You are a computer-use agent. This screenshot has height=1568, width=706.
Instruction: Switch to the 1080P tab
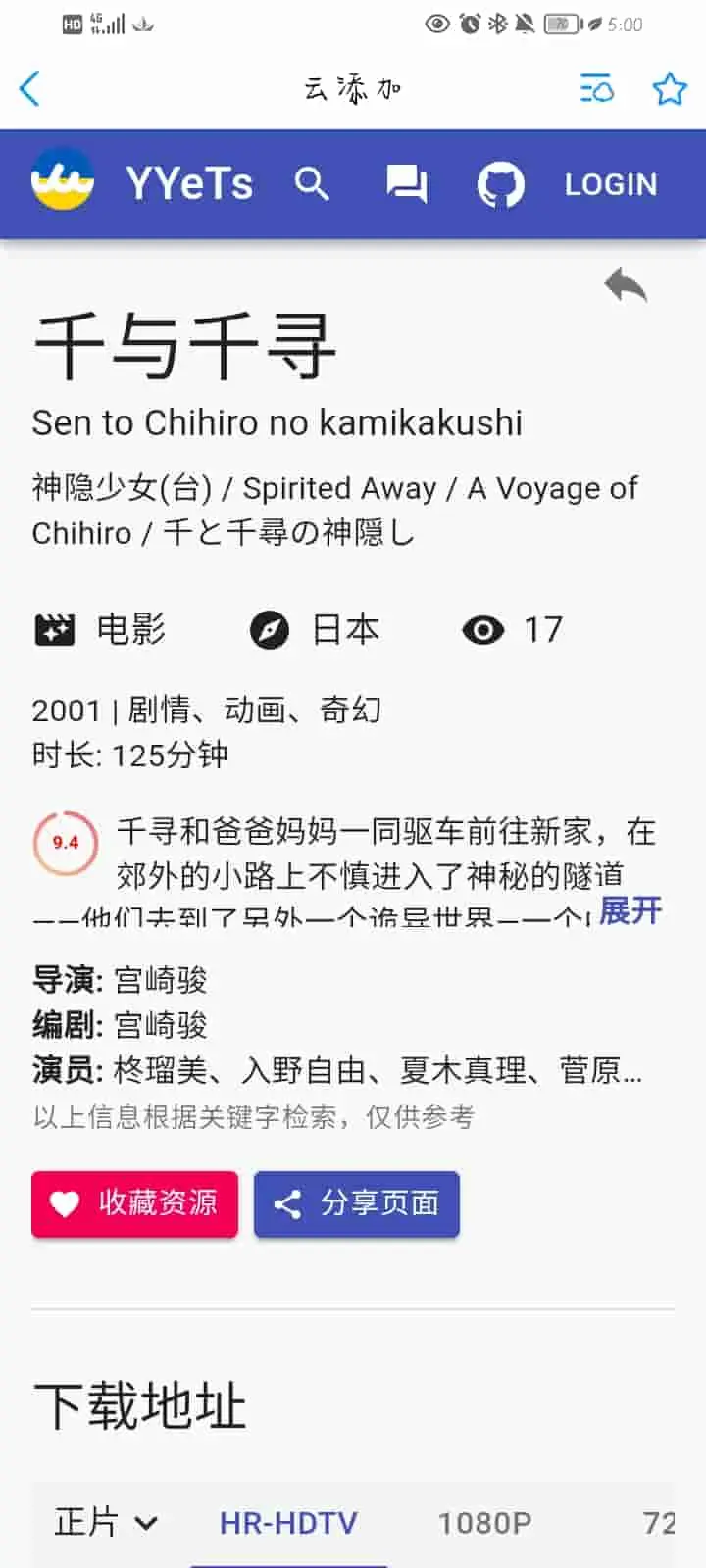[x=484, y=1523]
